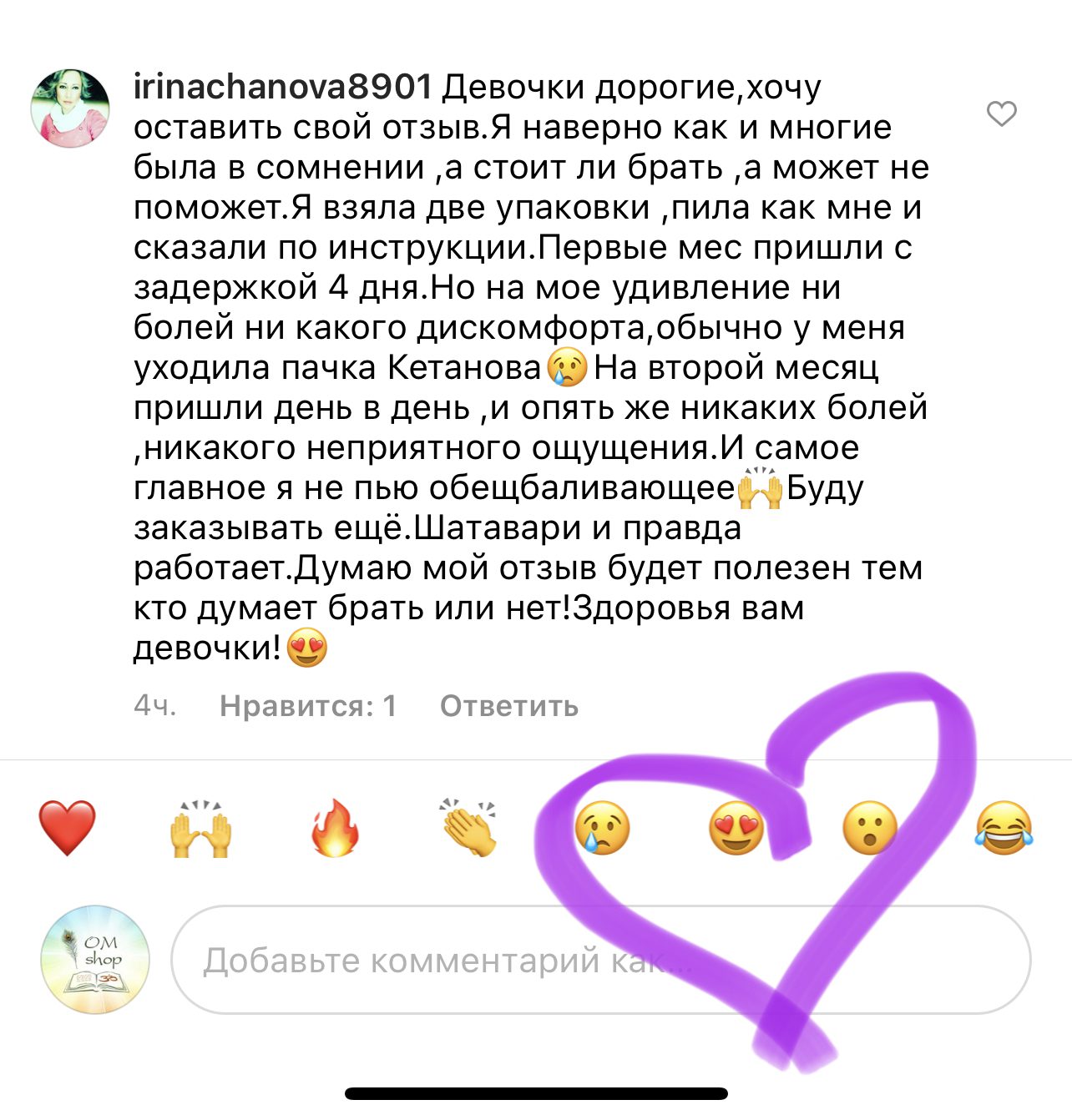
Task: Reply to the comment via Ответить
Action: click(508, 706)
